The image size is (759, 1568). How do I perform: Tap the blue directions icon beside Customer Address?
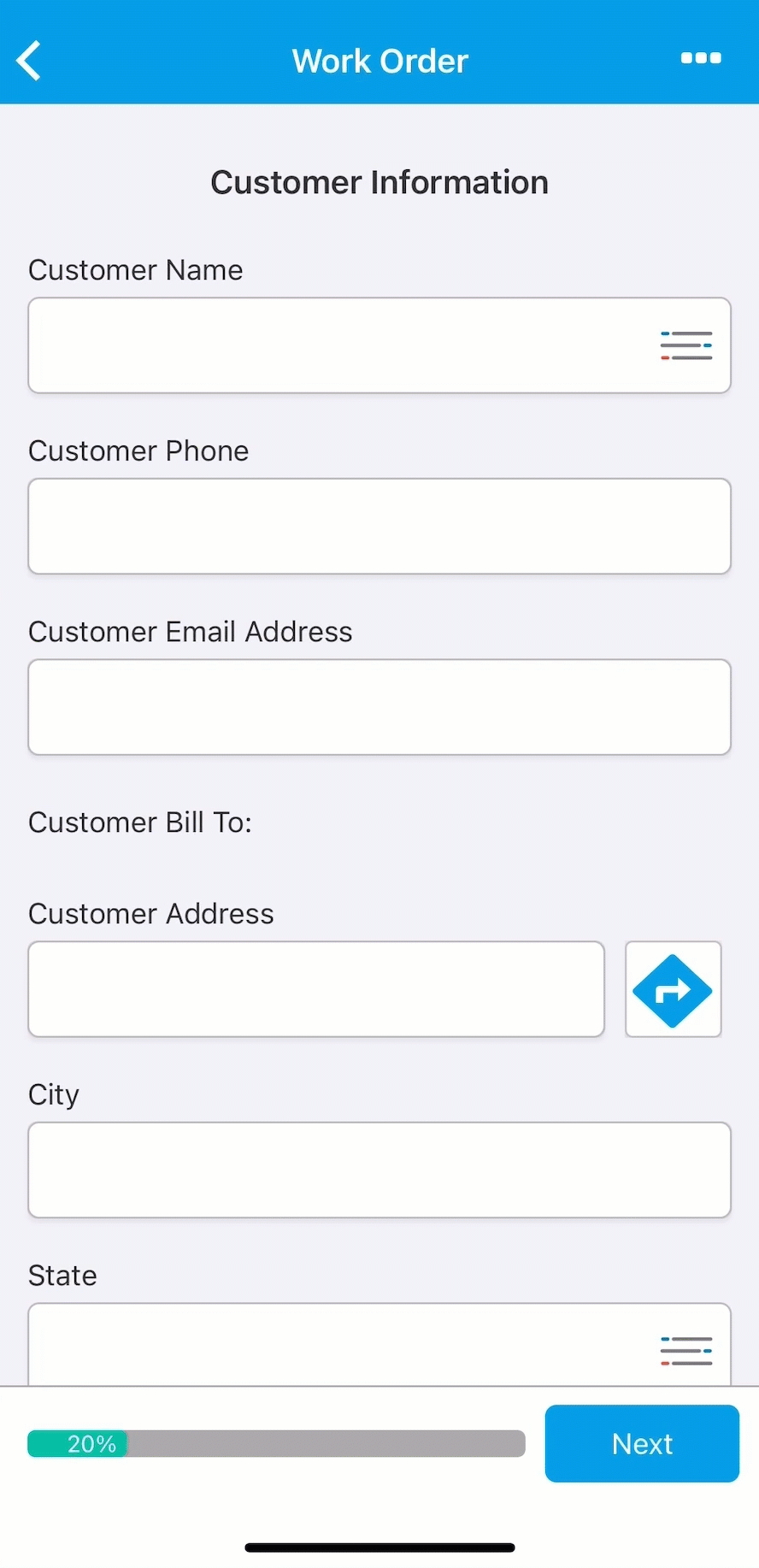pos(673,989)
